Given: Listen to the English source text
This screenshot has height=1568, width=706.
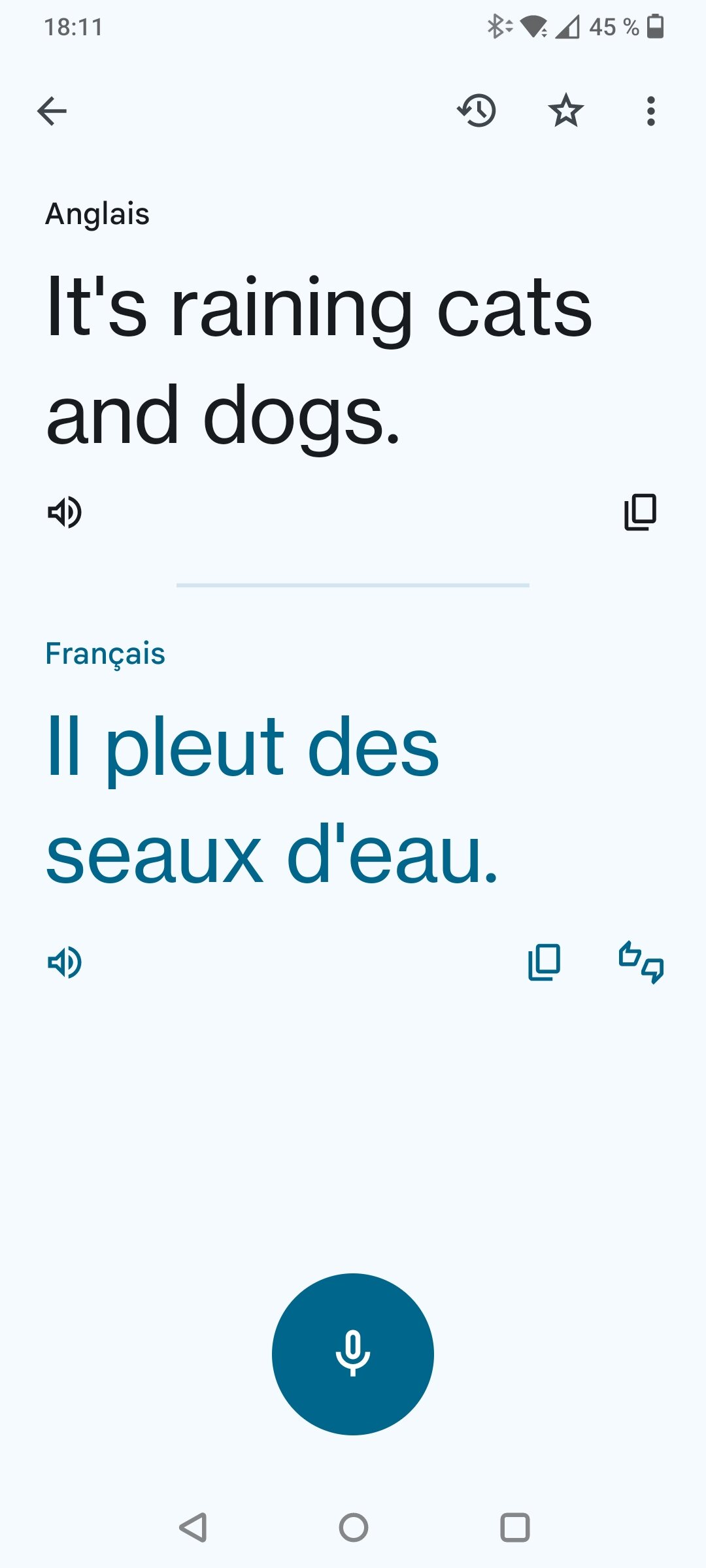Looking at the screenshot, I should coord(65,512).
